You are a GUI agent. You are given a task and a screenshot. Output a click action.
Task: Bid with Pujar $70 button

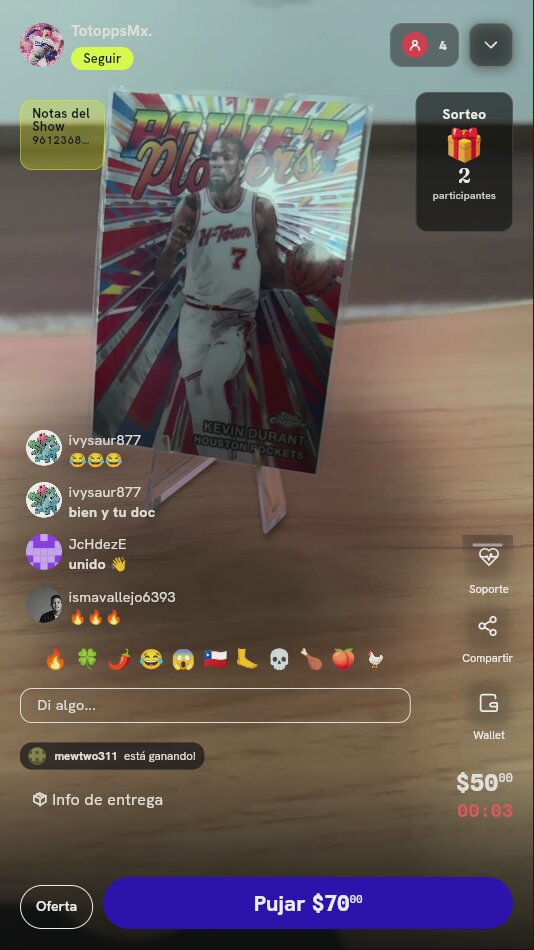tap(308, 903)
